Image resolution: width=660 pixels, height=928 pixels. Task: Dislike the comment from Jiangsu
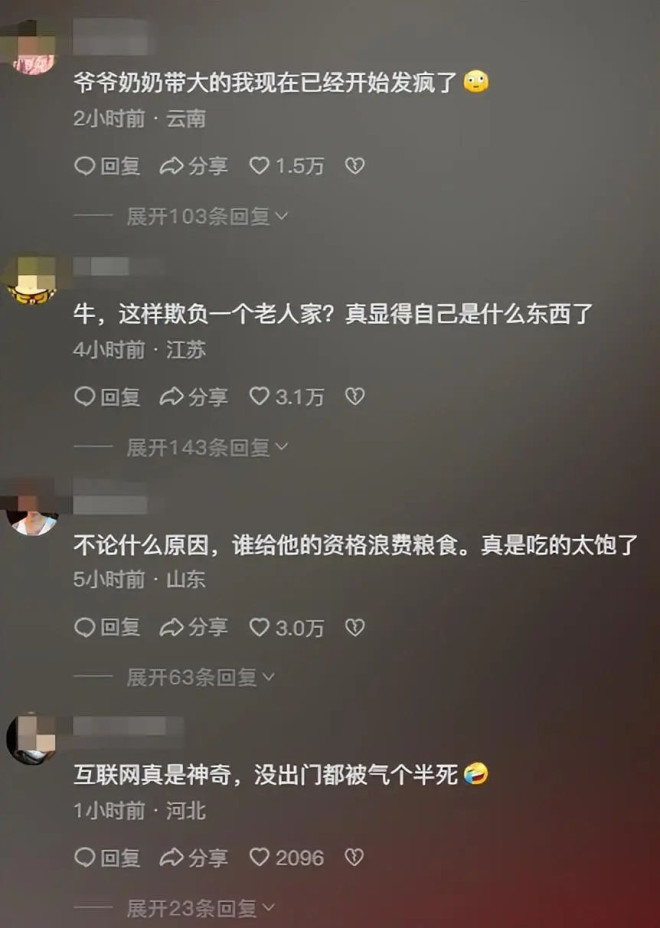pyautogui.click(x=354, y=397)
